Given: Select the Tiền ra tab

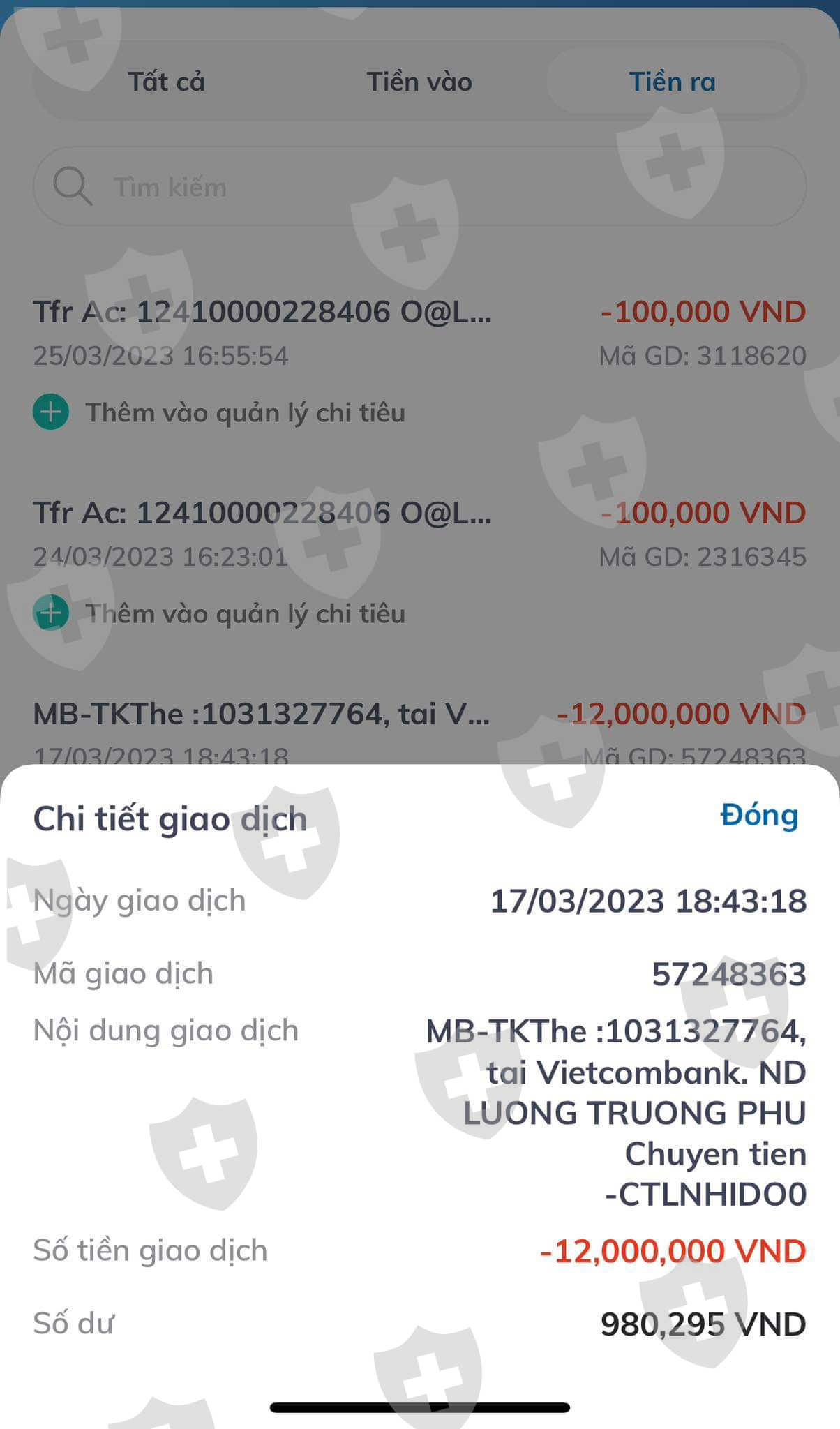Looking at the screenshot, I should pyautogui.click(x=673, y=82).
